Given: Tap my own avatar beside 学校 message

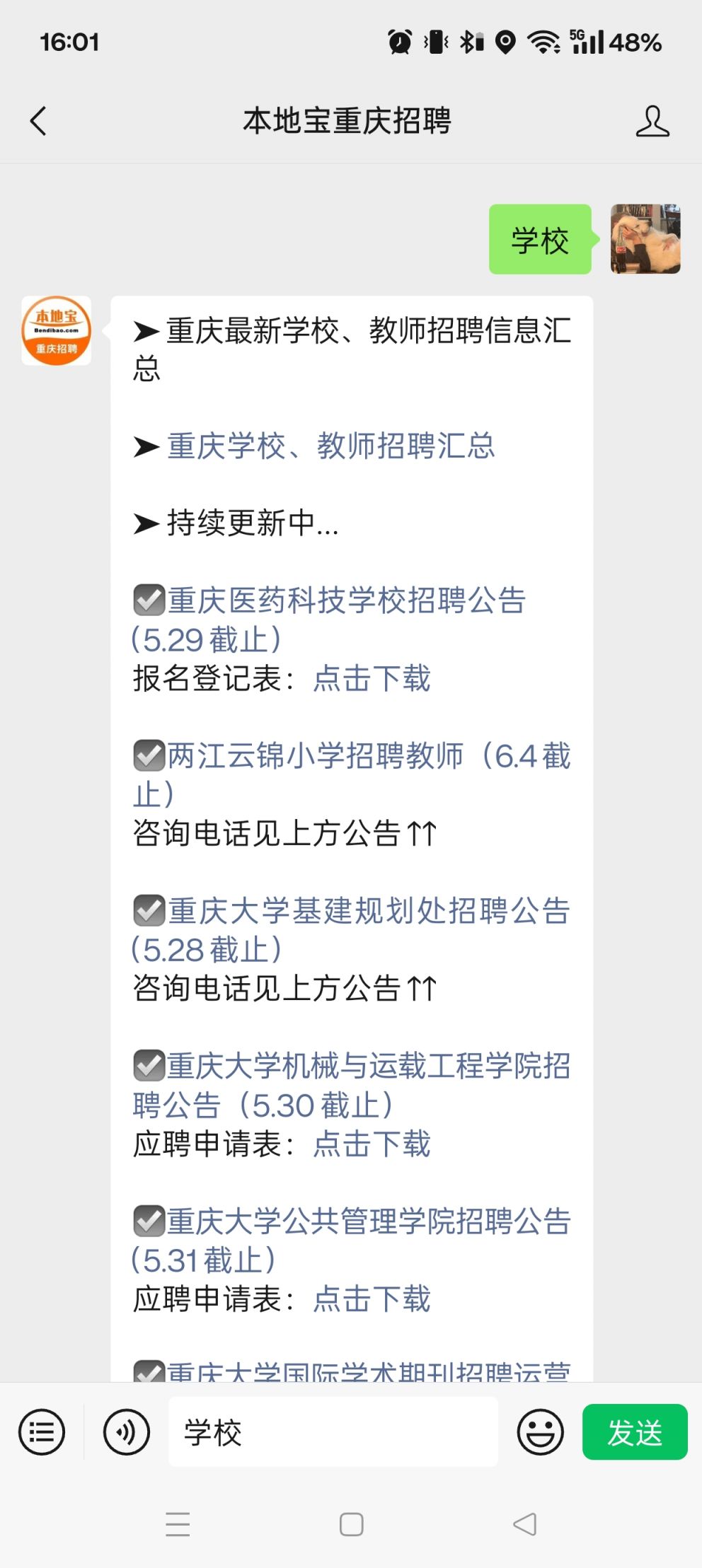Looking at the screenshot, I should tap(645, 239).
